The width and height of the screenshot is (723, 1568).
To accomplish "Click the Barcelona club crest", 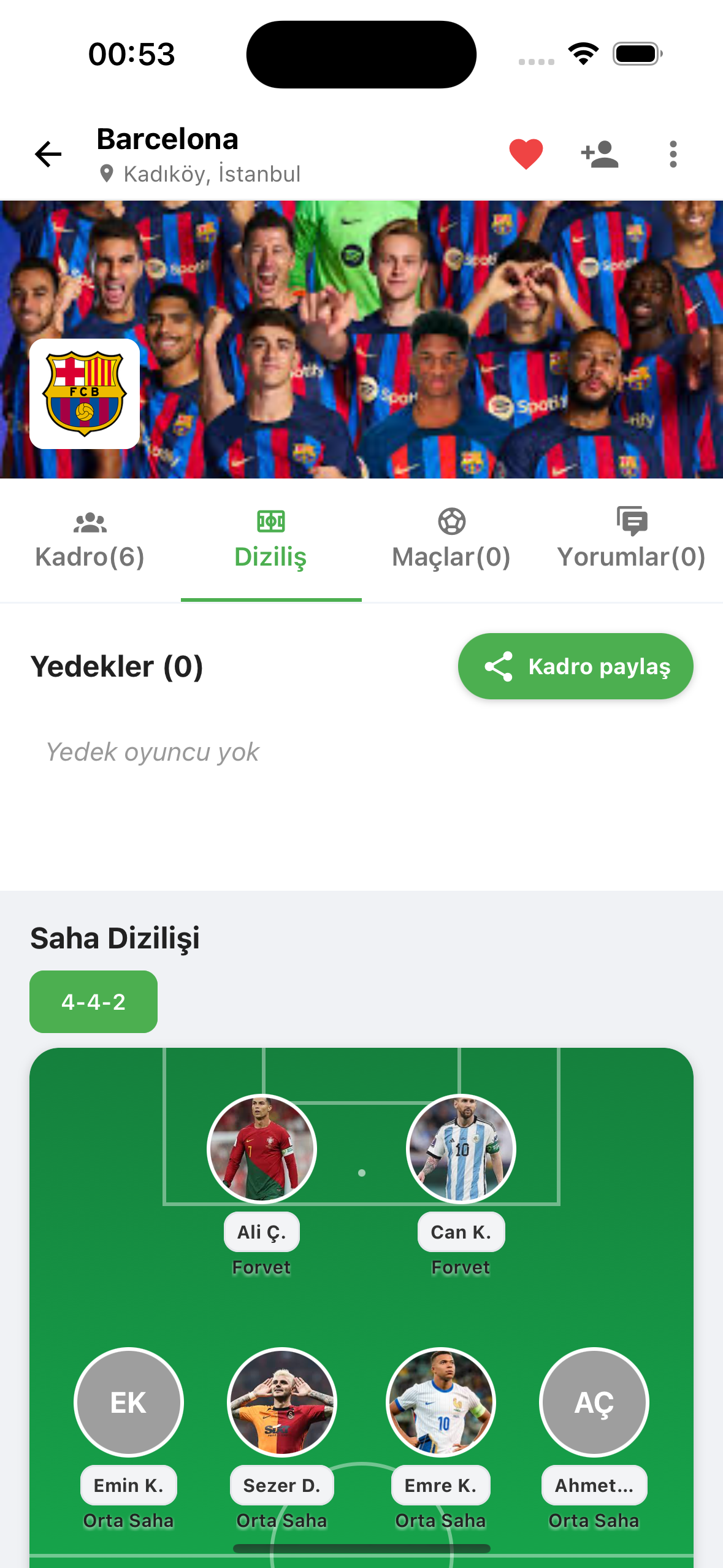I will point(85,393).
